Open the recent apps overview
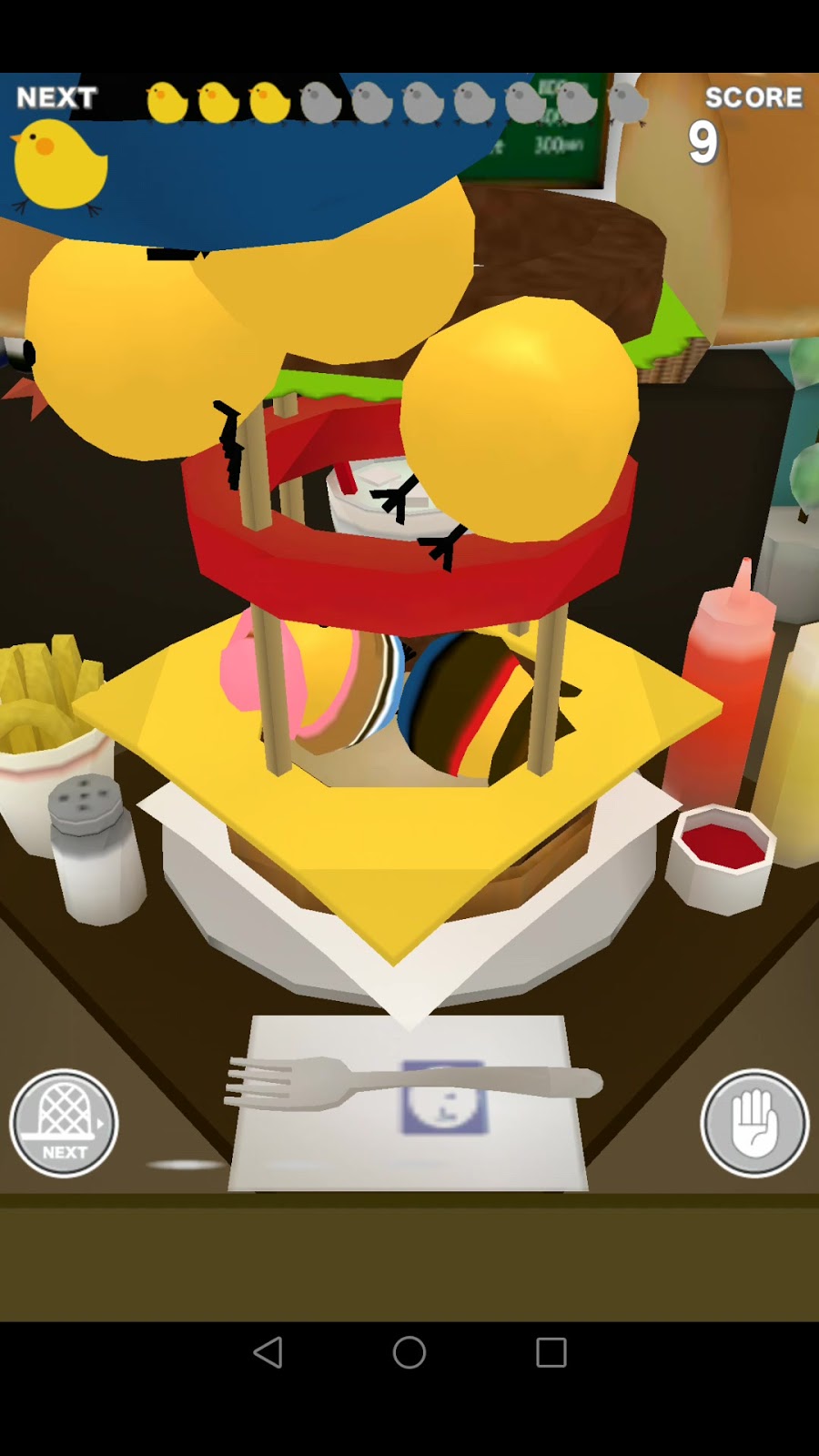Image resolution: width=819 pixels, height=1456 pixels. (551, 1352)
